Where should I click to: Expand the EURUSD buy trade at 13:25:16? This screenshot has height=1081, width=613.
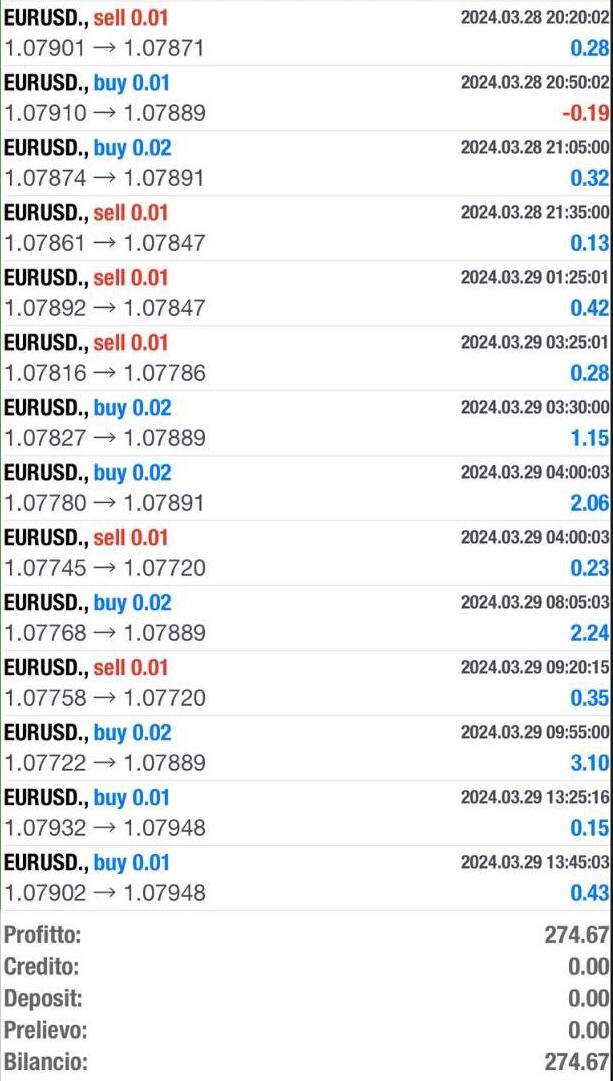point(306,813)
